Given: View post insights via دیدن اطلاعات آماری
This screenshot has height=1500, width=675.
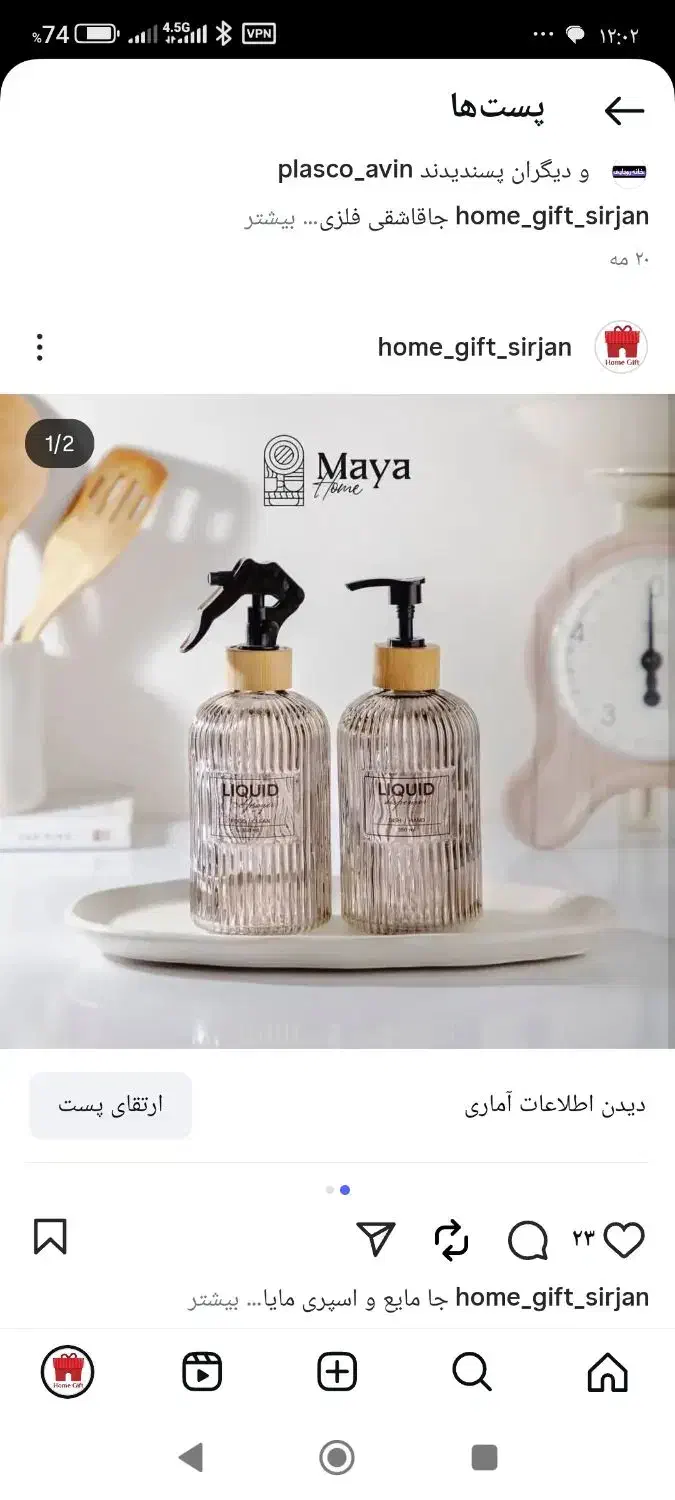Looking at the screenshot, I should pos(555,1105).
